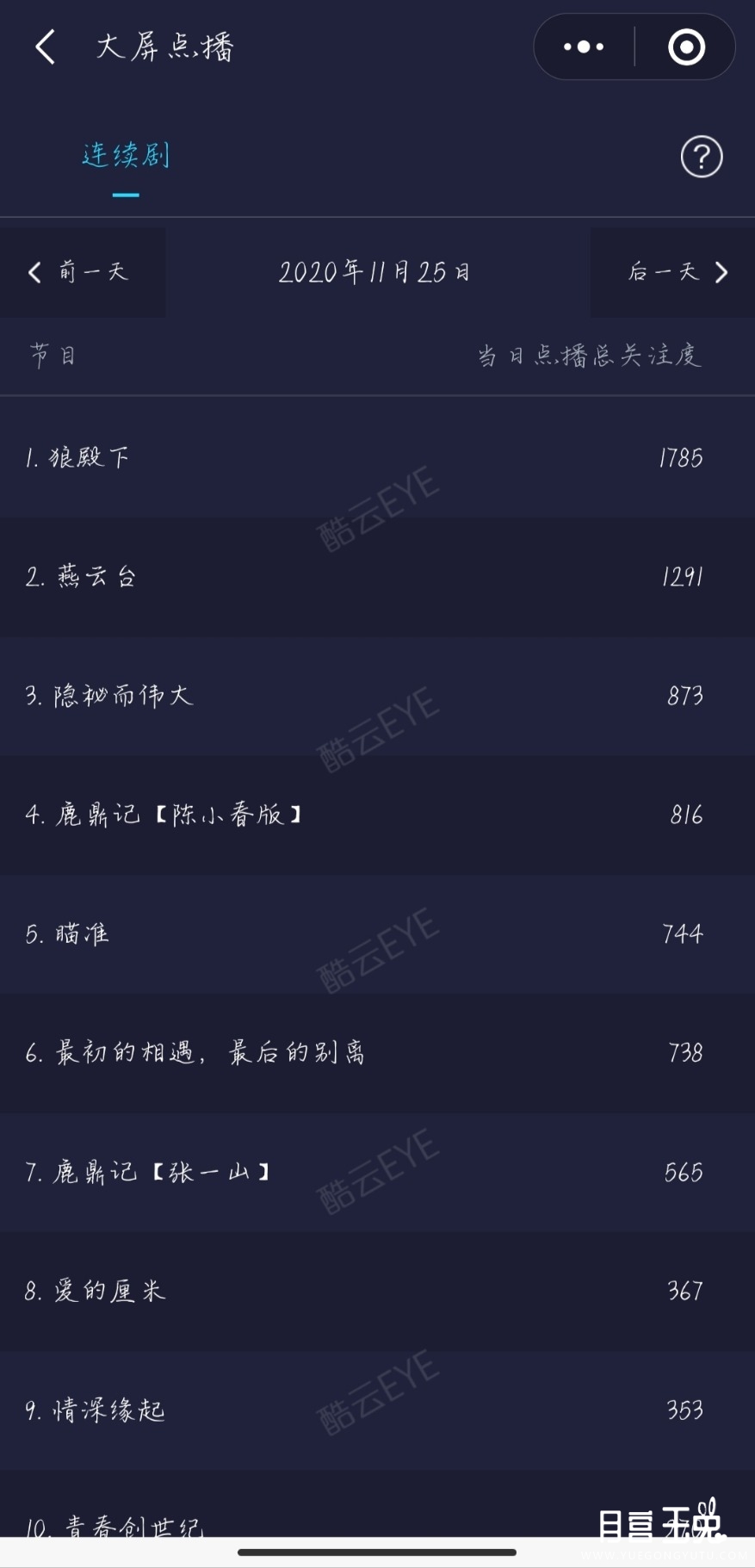Go to 后一天 (next day)
Image resolution: width=755 pixels, height=1568 pixels.
click(672, 272)
